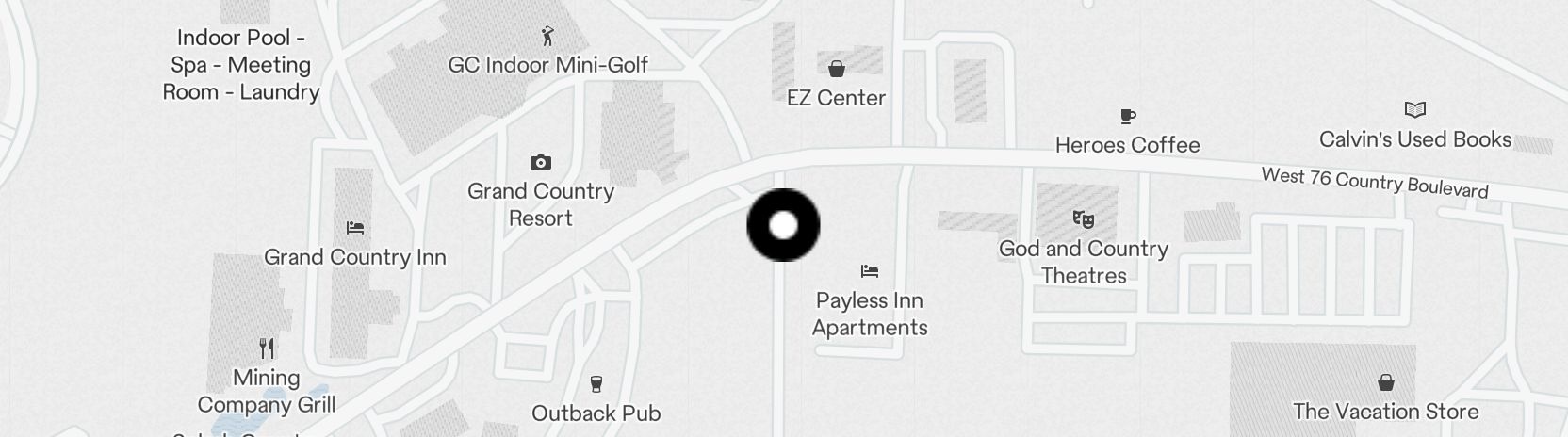Screen dimensions: 1568x437
Task: Open The Vacation Store marker
Action: tap(1385, 383)
